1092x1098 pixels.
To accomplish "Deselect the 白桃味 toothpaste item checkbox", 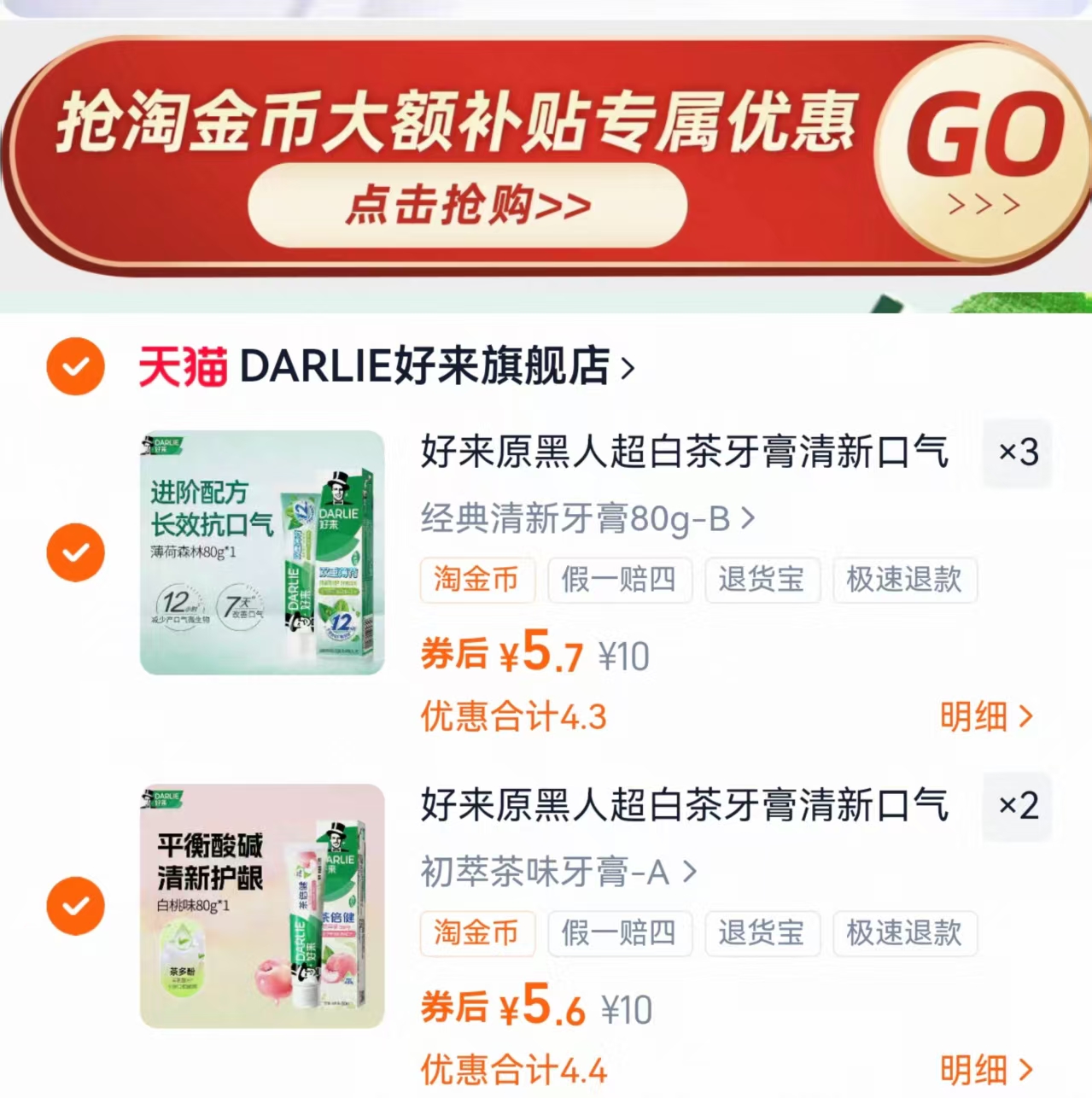I will (75, 905).
